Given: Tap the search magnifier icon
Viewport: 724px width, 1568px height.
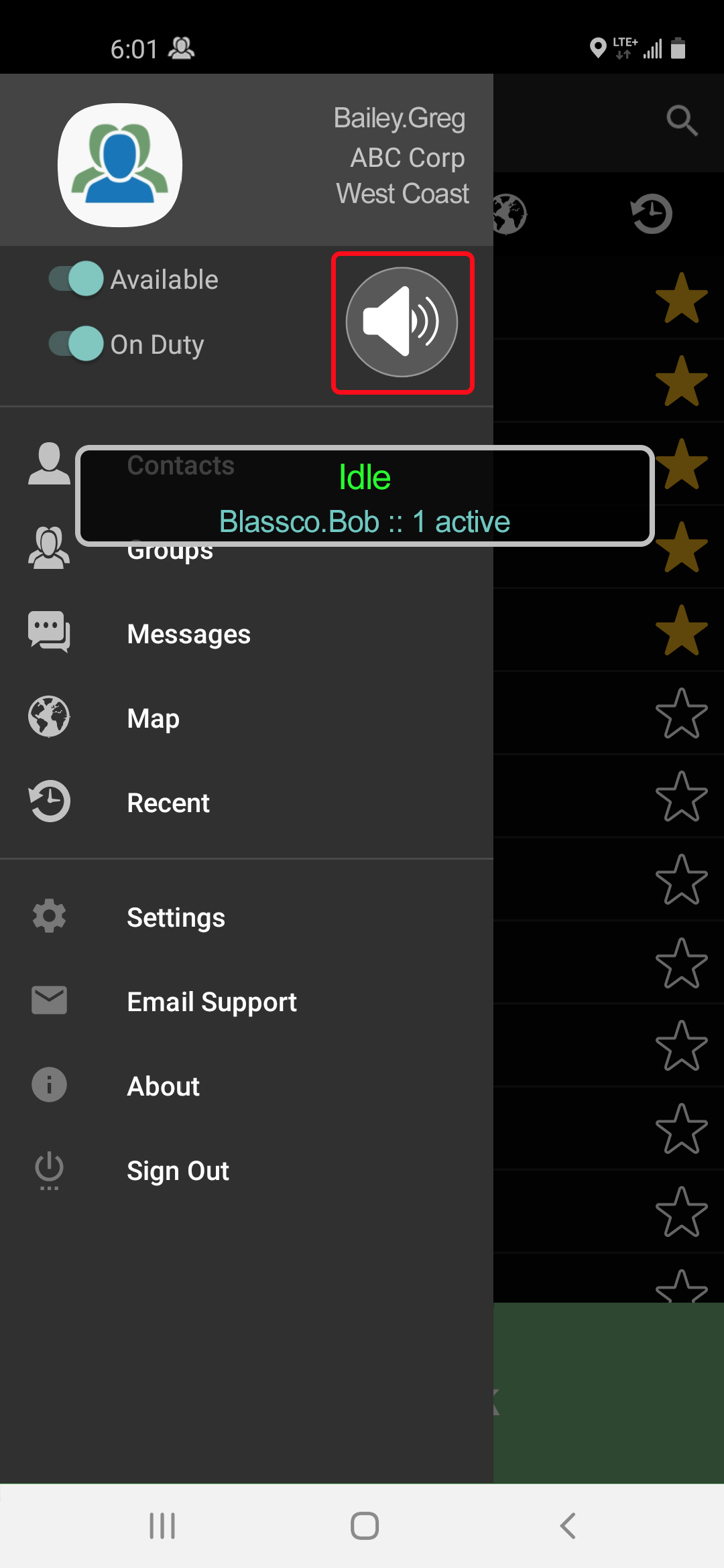Looking at the screenshot, I should coord(681,121).
